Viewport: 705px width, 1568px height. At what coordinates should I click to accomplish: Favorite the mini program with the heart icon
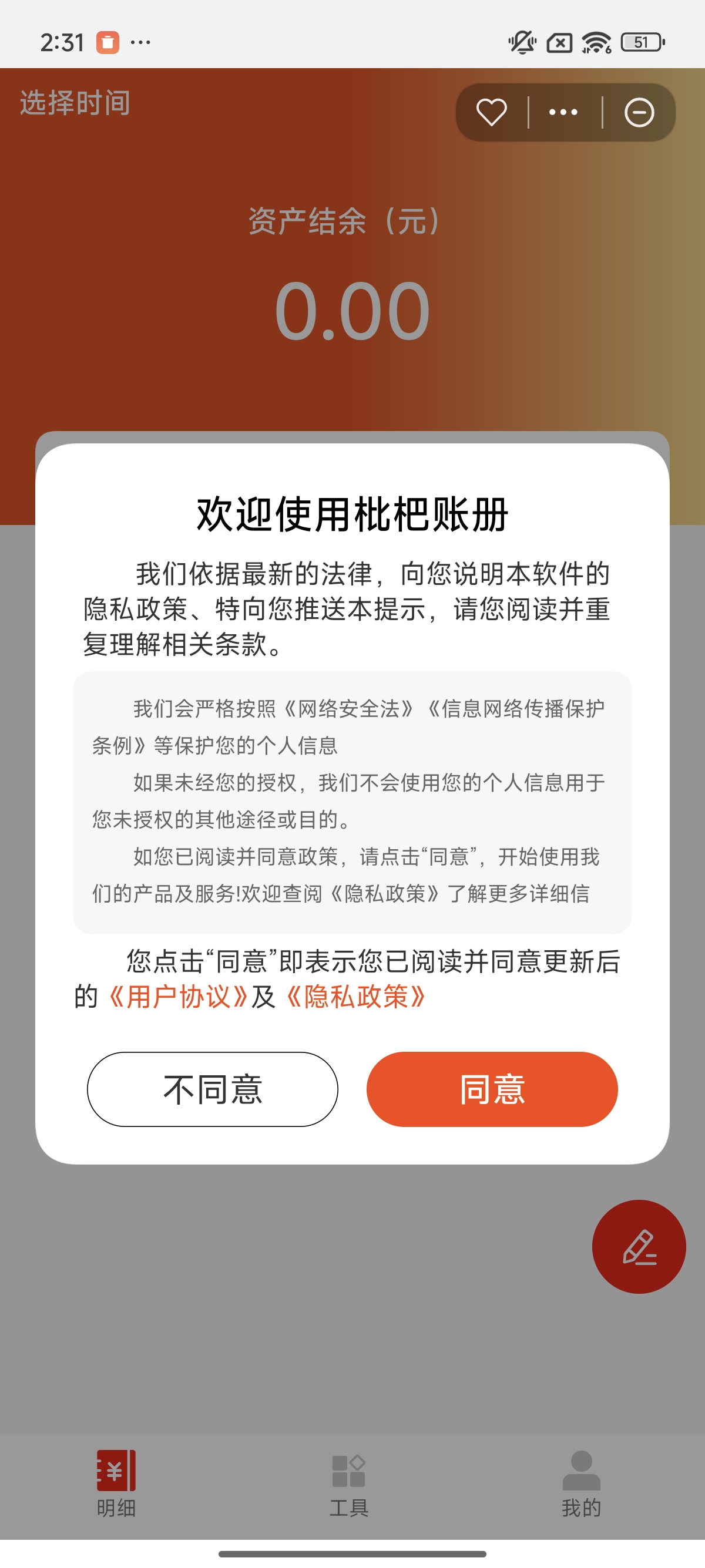491,113
